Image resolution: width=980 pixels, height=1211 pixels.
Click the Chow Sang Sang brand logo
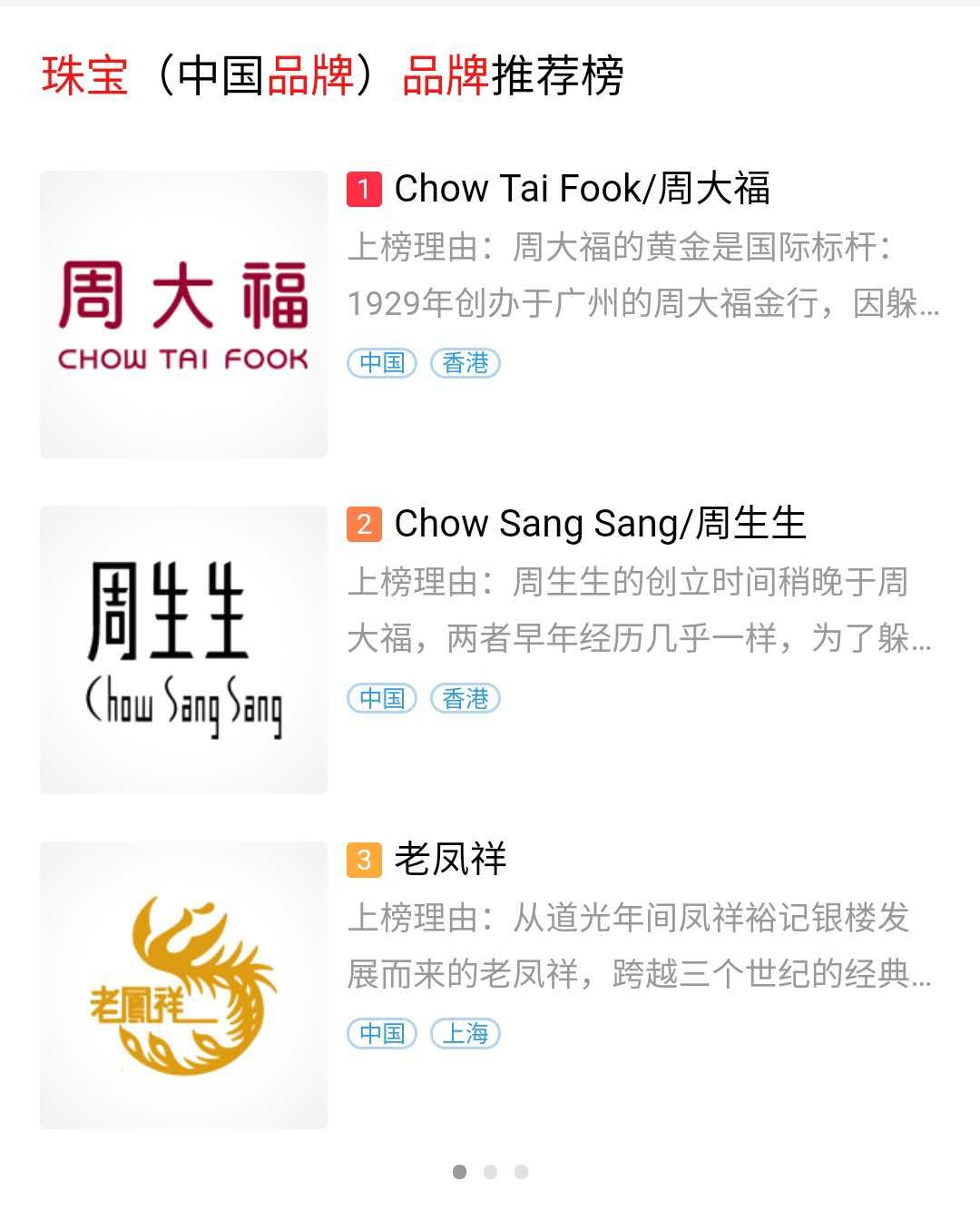pyautogui.click(x=183, y=648)
